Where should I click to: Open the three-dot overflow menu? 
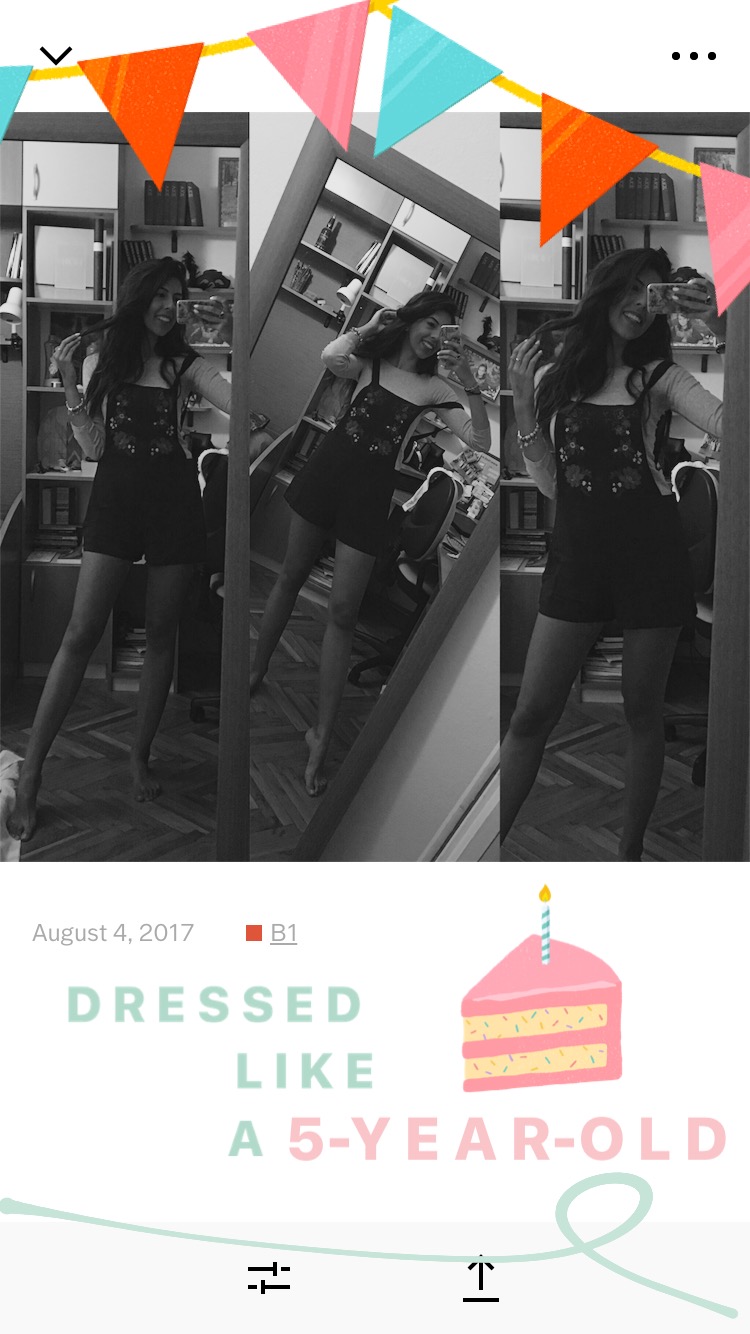(694, 56)
